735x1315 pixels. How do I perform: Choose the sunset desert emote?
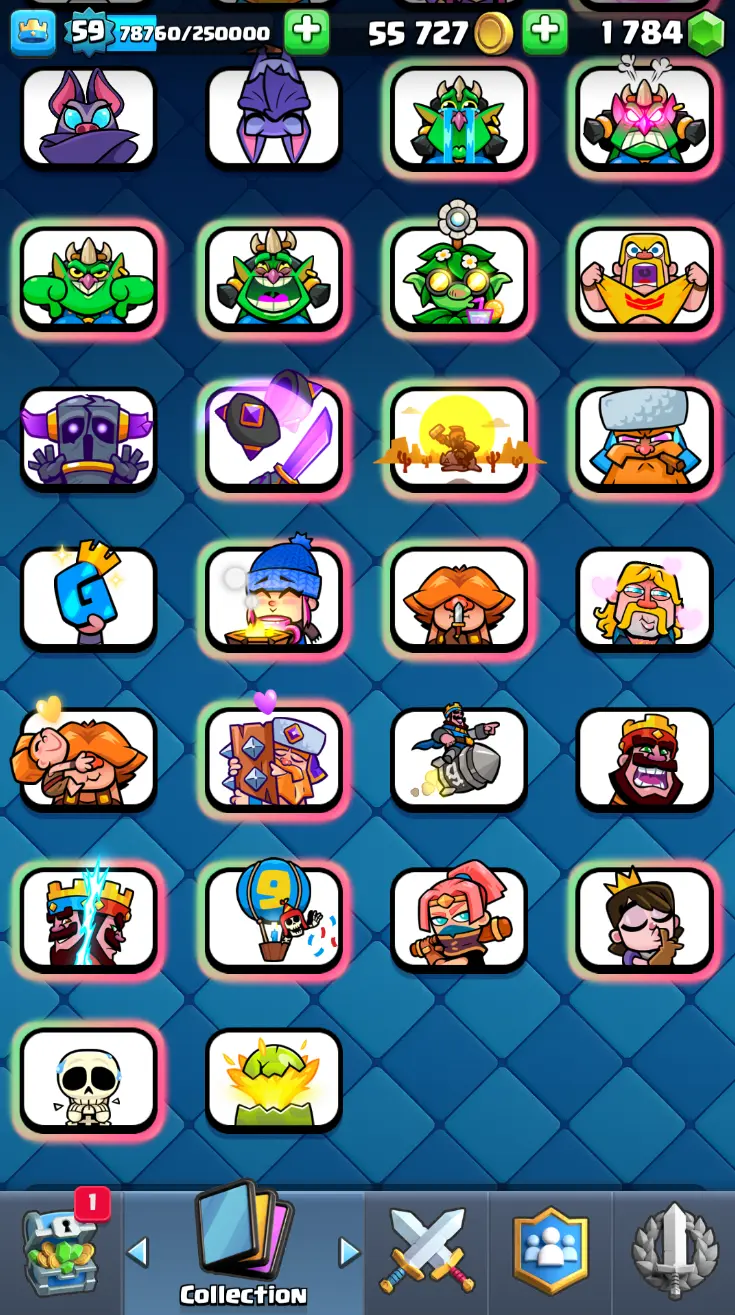[x=459, y=438]
